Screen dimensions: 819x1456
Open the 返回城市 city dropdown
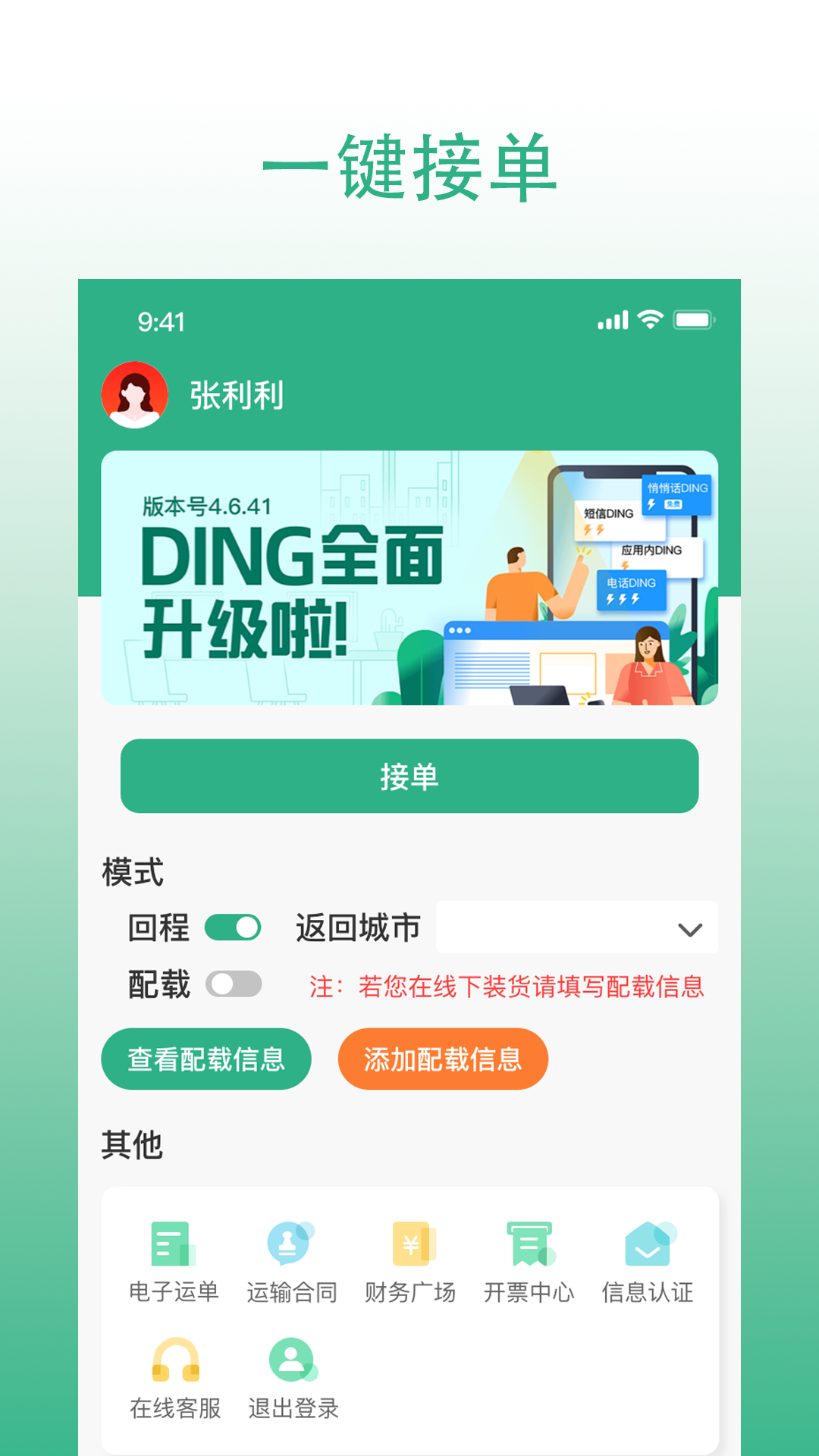point(576,927)
